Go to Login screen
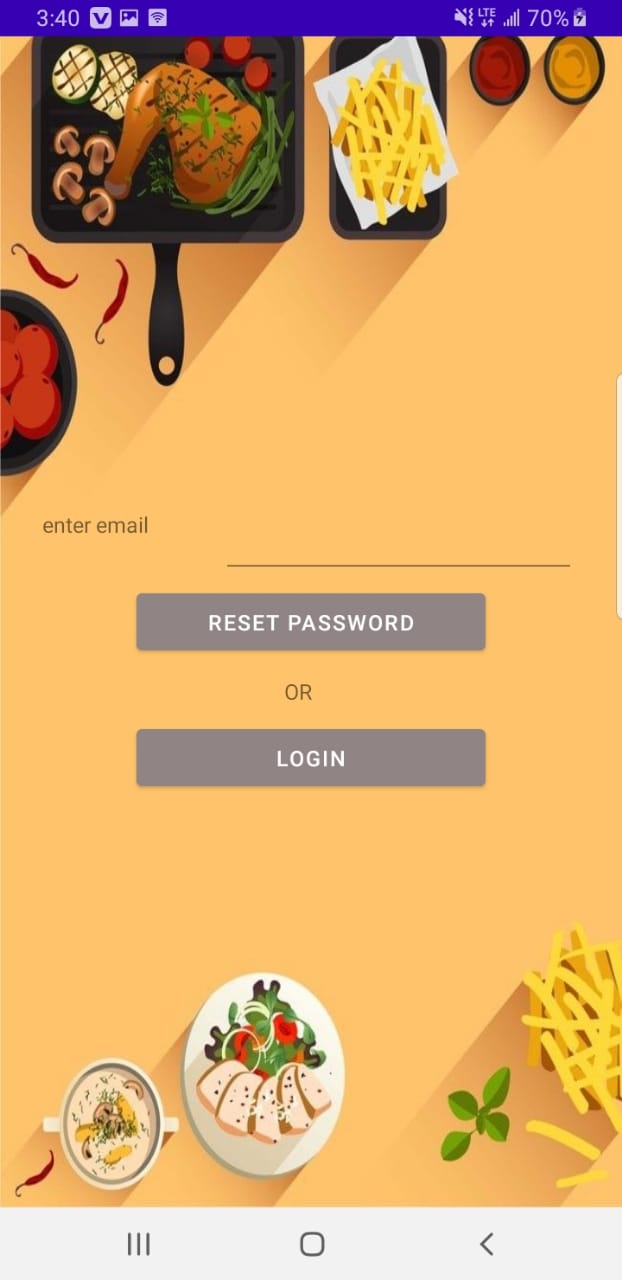This screenshot has height=1280, width=622. (311, 758)
